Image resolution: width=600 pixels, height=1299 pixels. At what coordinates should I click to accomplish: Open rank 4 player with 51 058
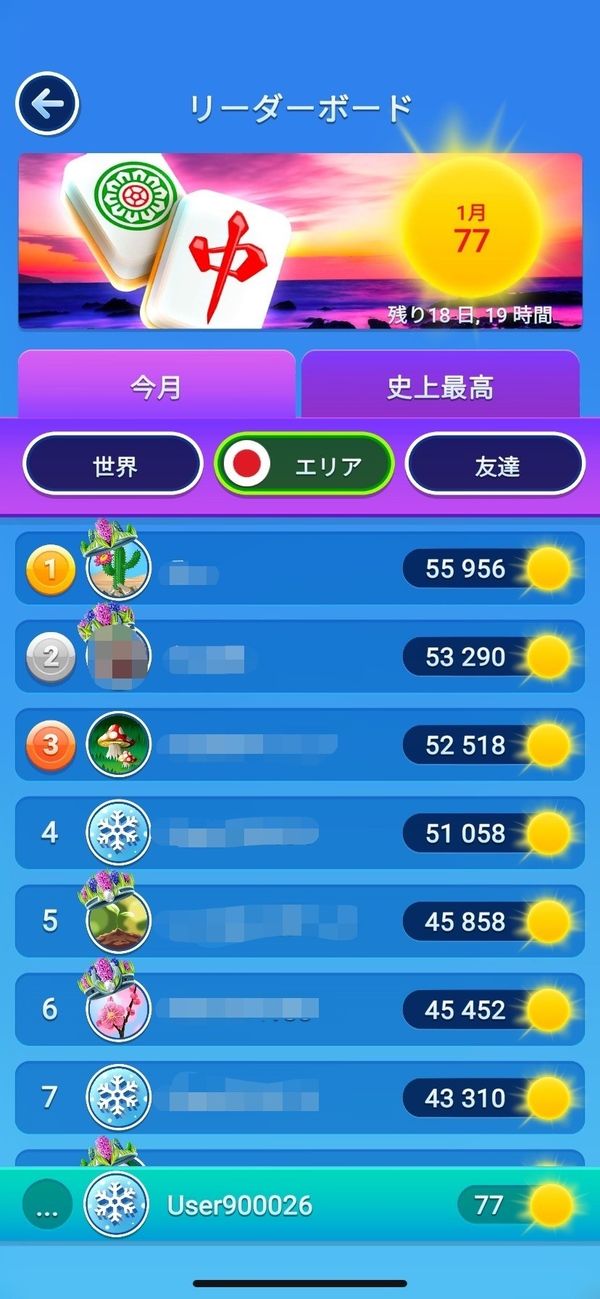(x=300, y=833)
